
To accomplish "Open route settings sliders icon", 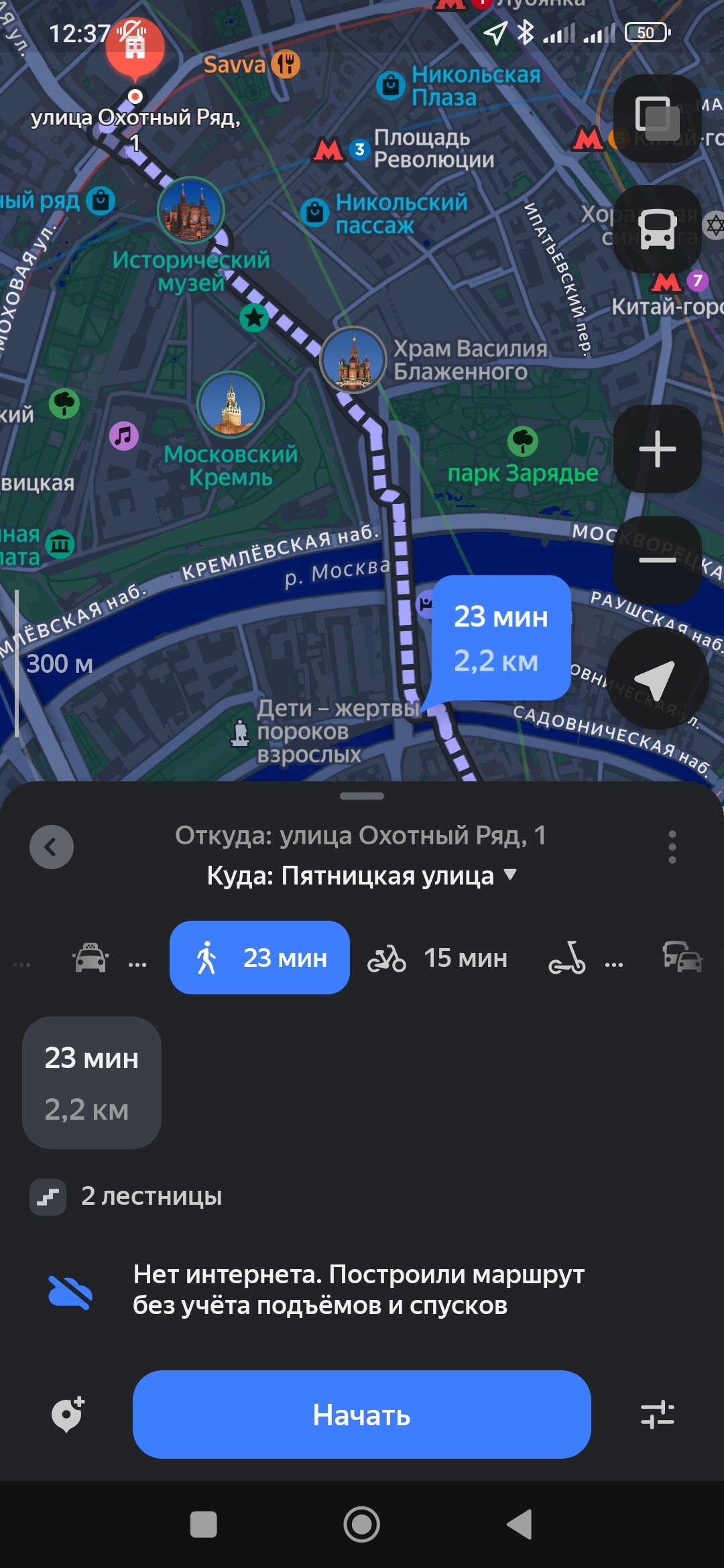I will click(x=657, y=1415).
